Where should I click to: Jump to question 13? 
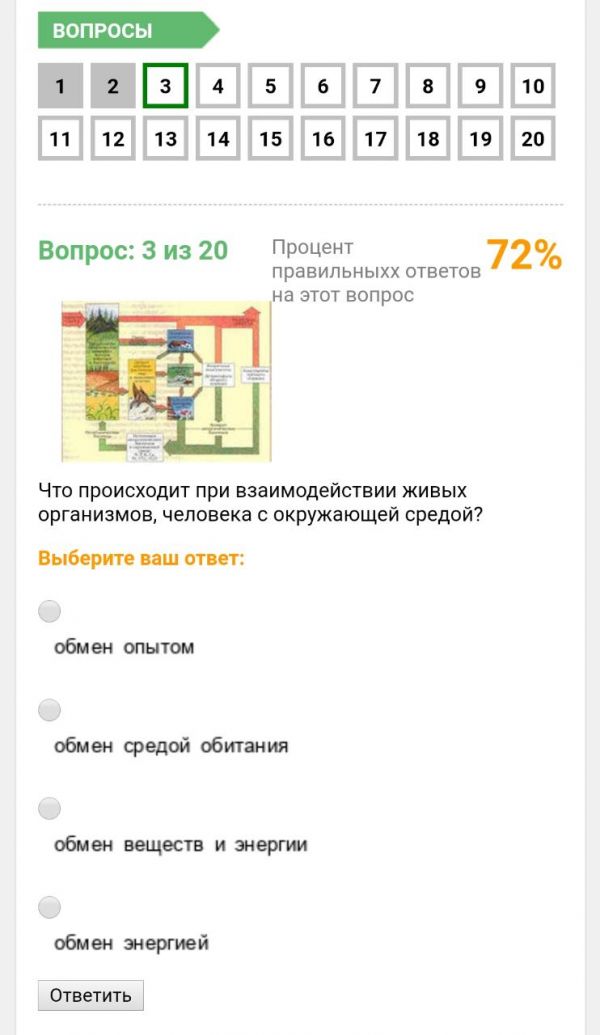165,139
